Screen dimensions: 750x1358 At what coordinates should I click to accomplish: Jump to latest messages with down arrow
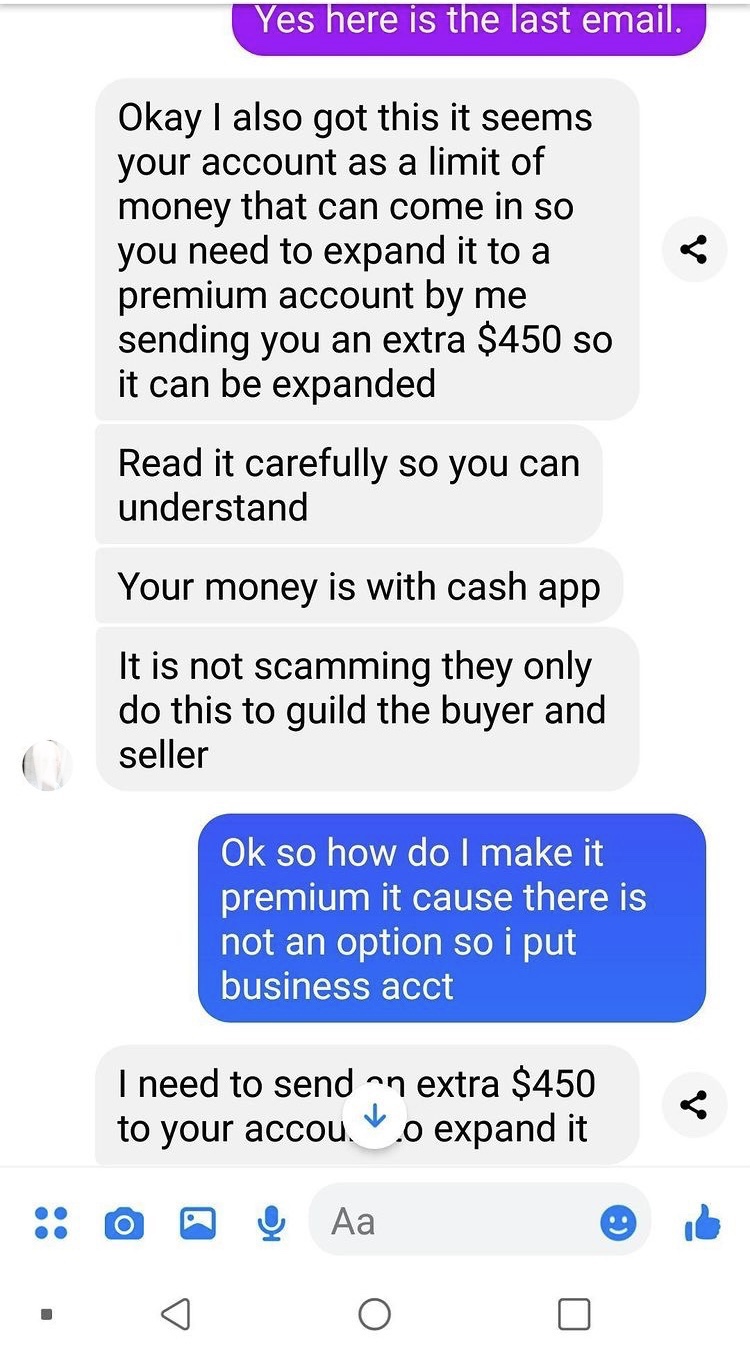375,1117
